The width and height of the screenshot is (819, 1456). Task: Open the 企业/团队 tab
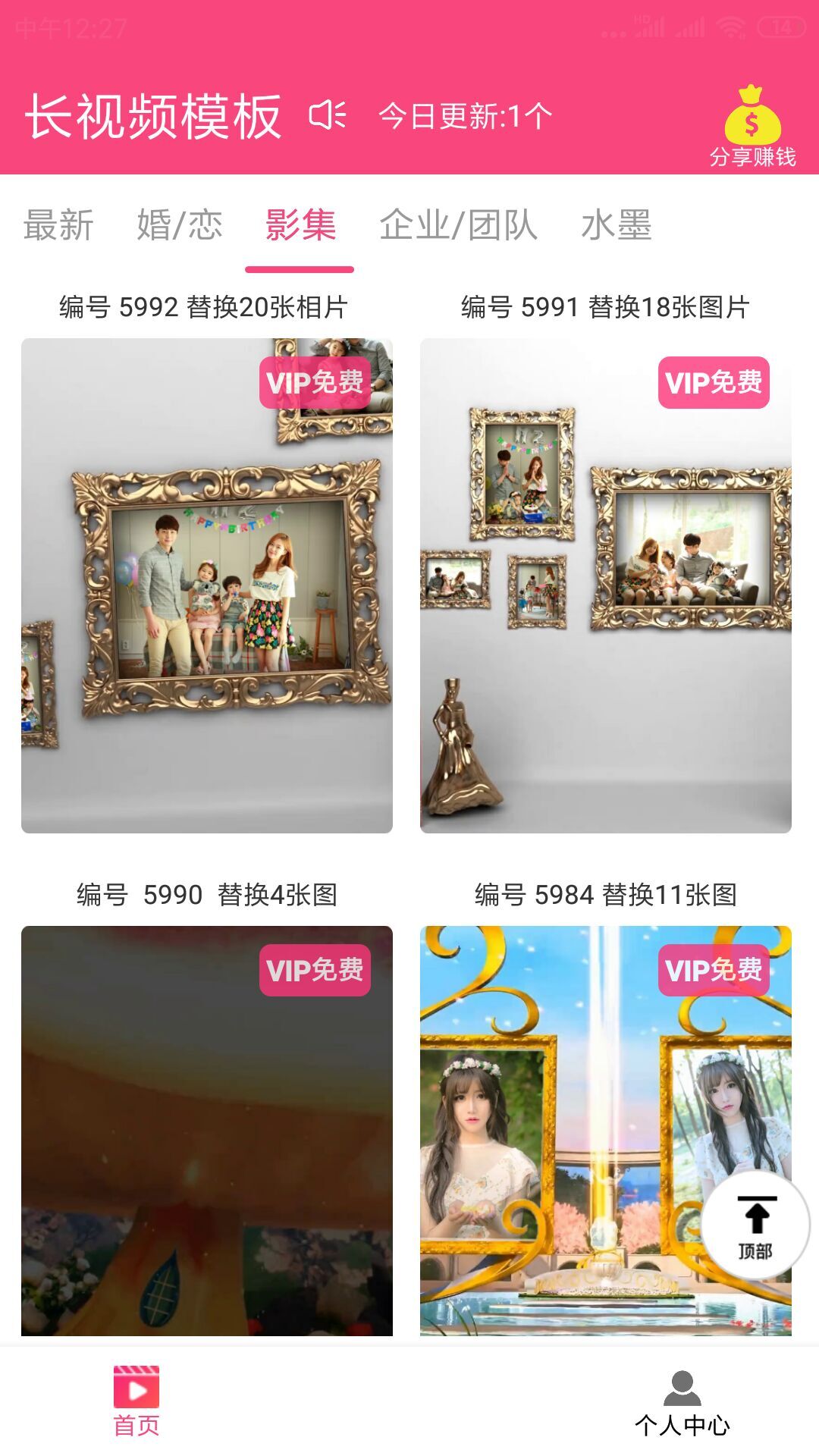pyautogui.click(x=458, y=225)
